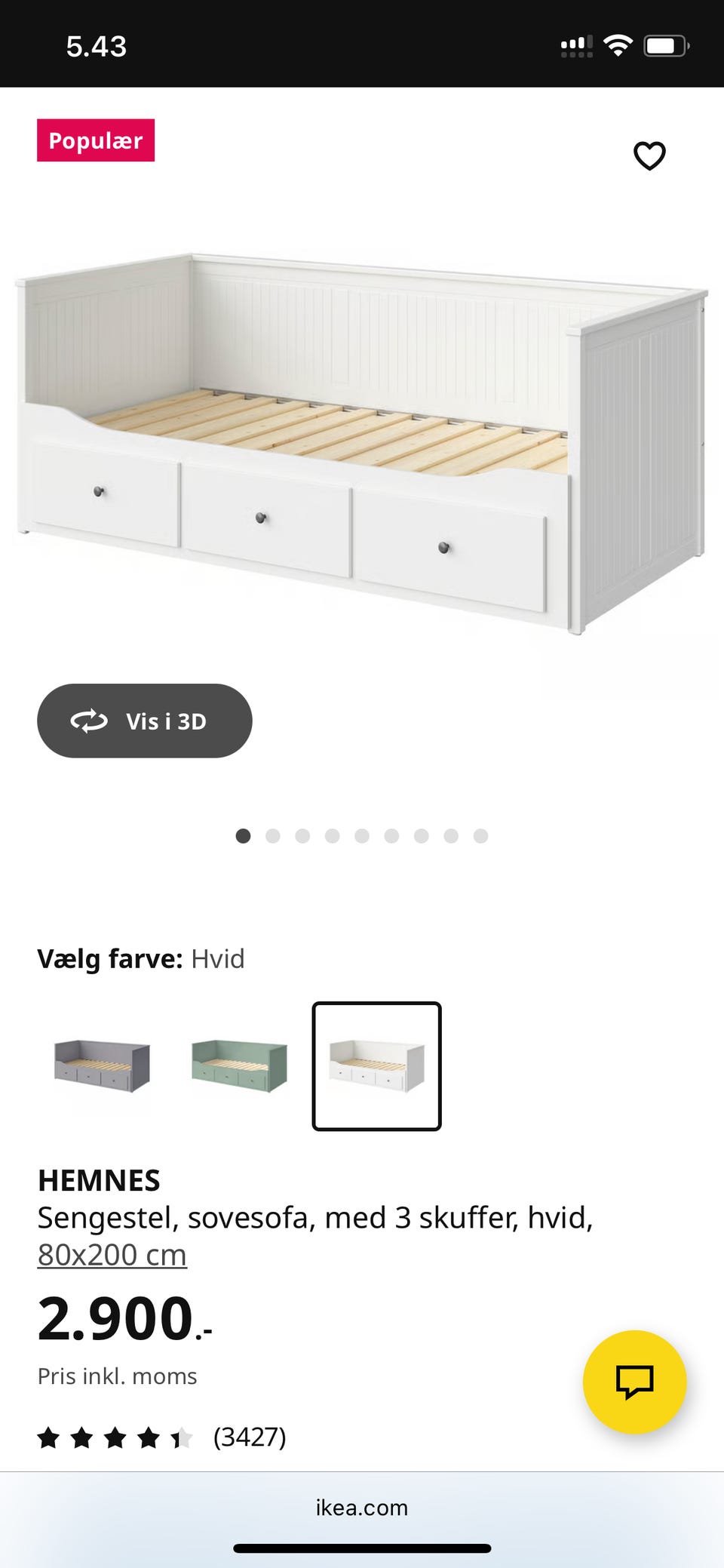
Task: Open the ikea.com link at the bottom
Action: coord(361,1507)
